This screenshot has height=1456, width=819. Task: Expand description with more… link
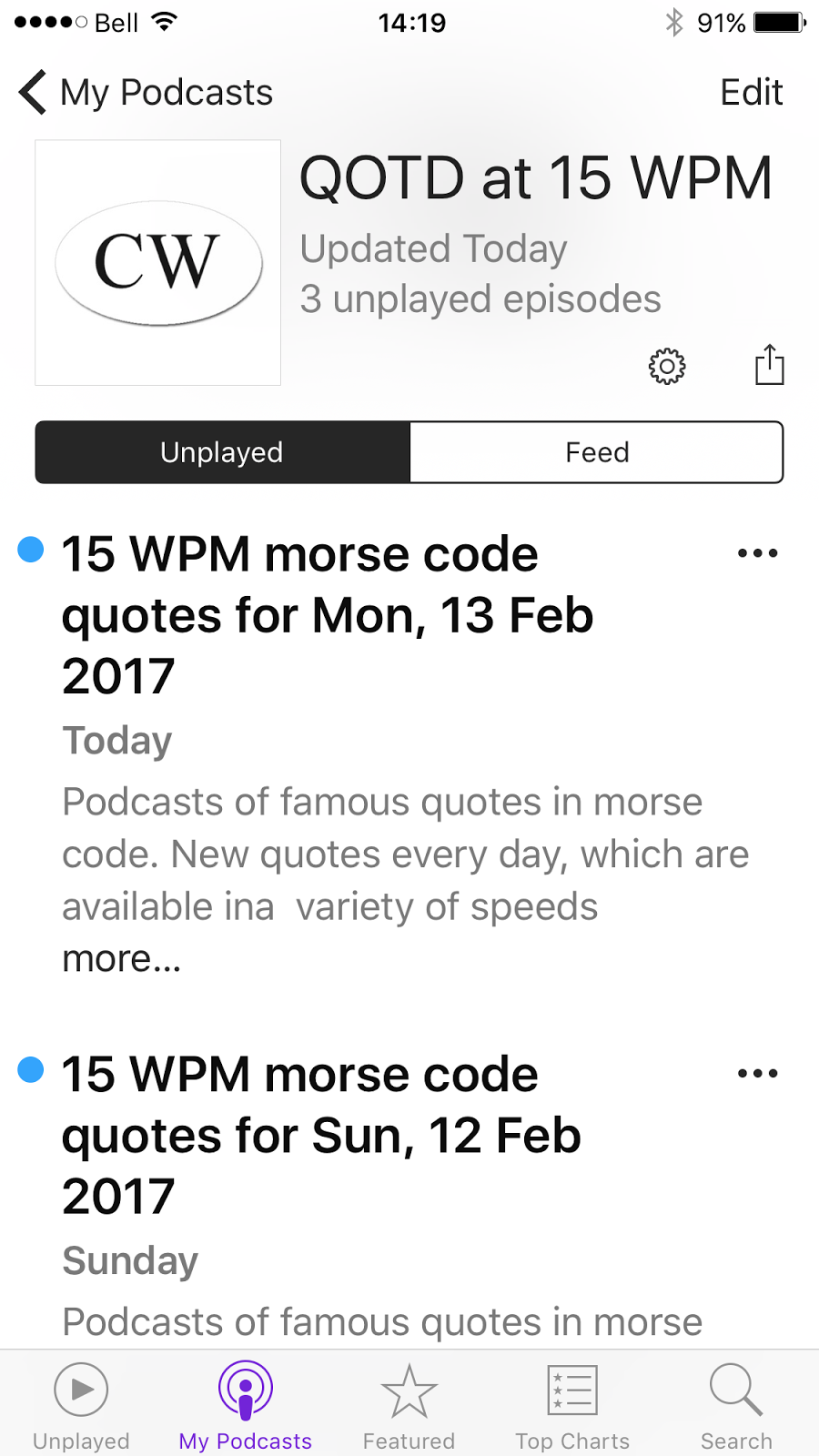tap(122, 959)
